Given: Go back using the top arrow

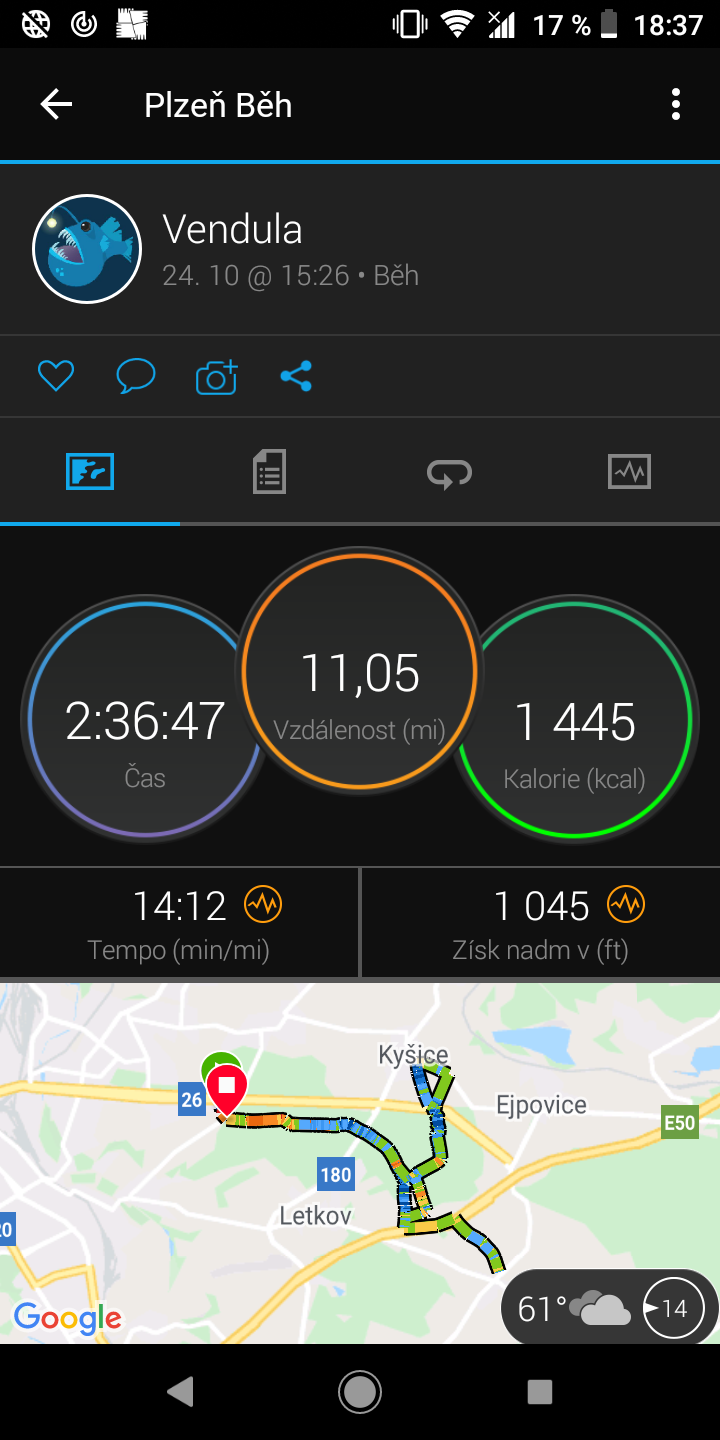Looking at the screenshot, I should coord(56,104).
